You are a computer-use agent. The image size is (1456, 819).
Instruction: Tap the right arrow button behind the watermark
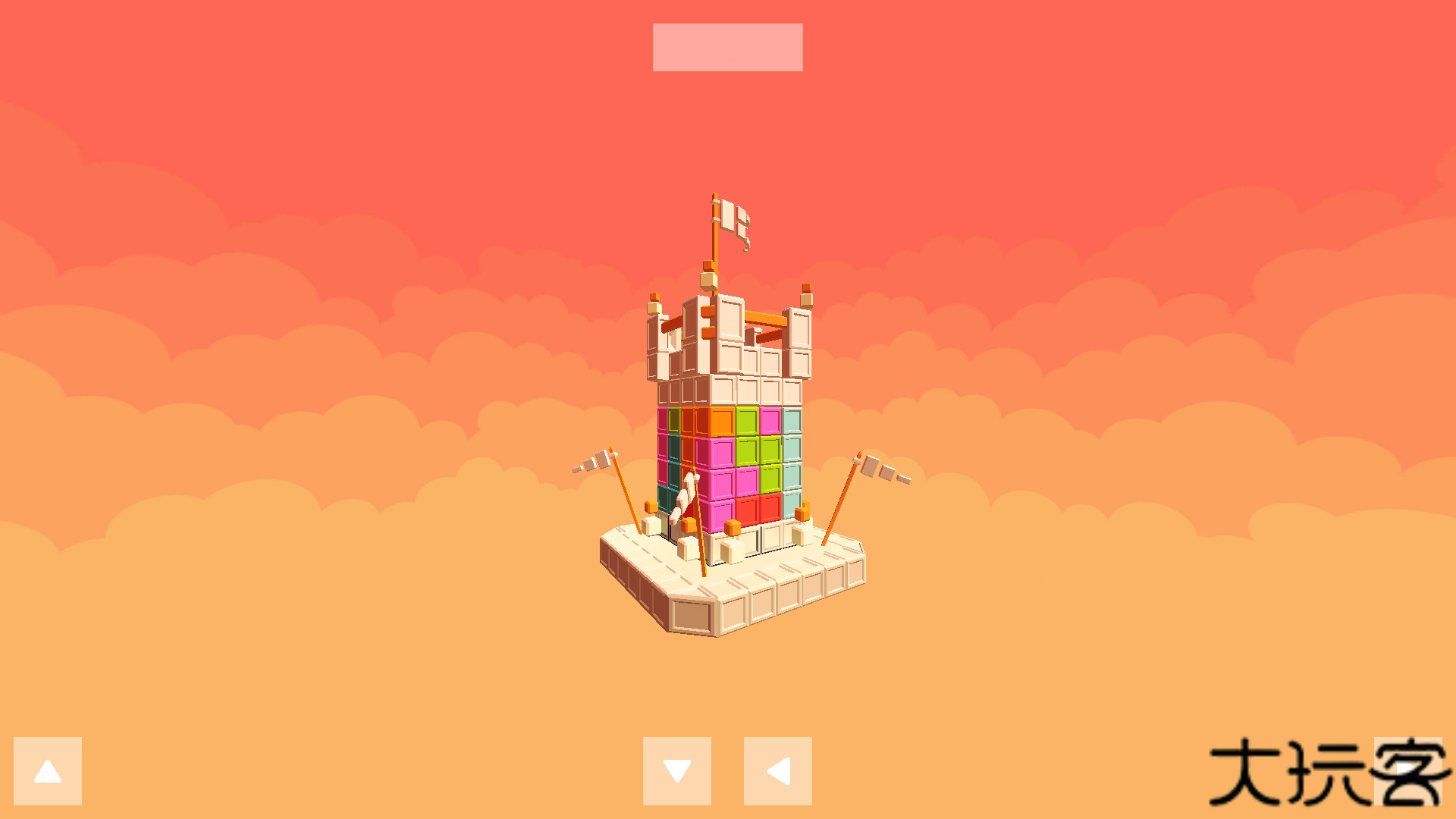(x=1407, y=770)
